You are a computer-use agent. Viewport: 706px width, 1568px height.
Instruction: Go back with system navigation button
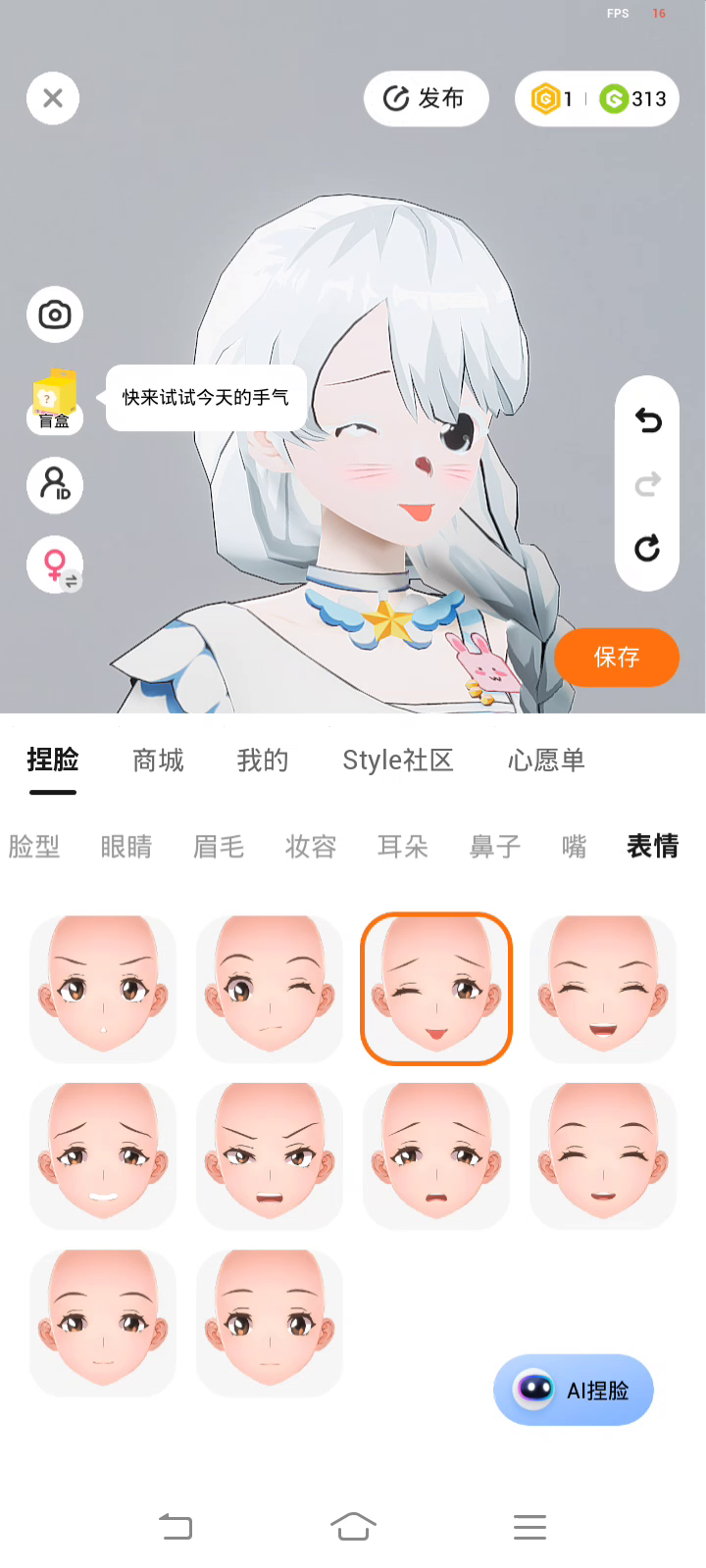[x=176, y=1526]
